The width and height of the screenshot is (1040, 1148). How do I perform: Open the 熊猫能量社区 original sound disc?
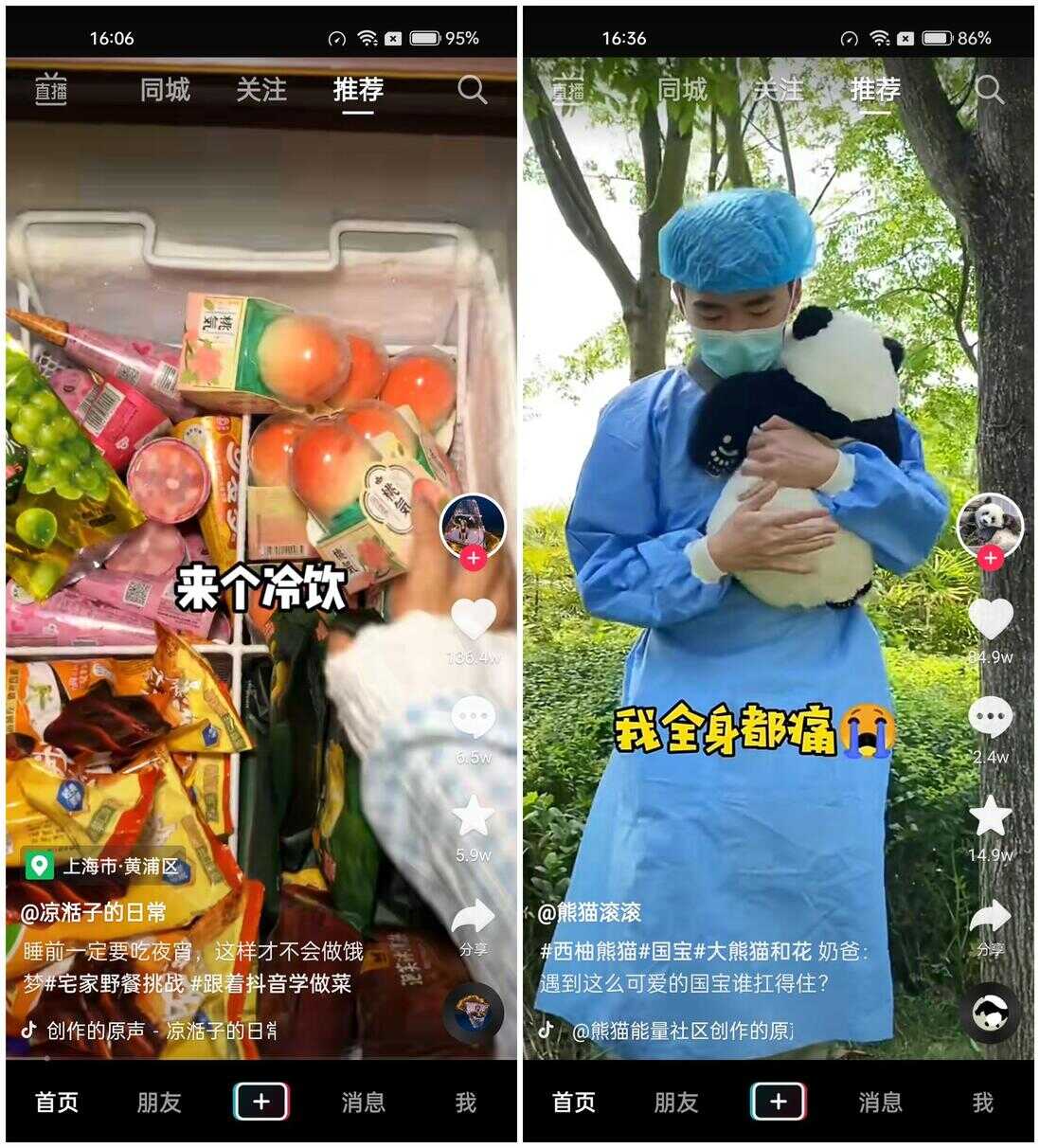pos(990,1013)
